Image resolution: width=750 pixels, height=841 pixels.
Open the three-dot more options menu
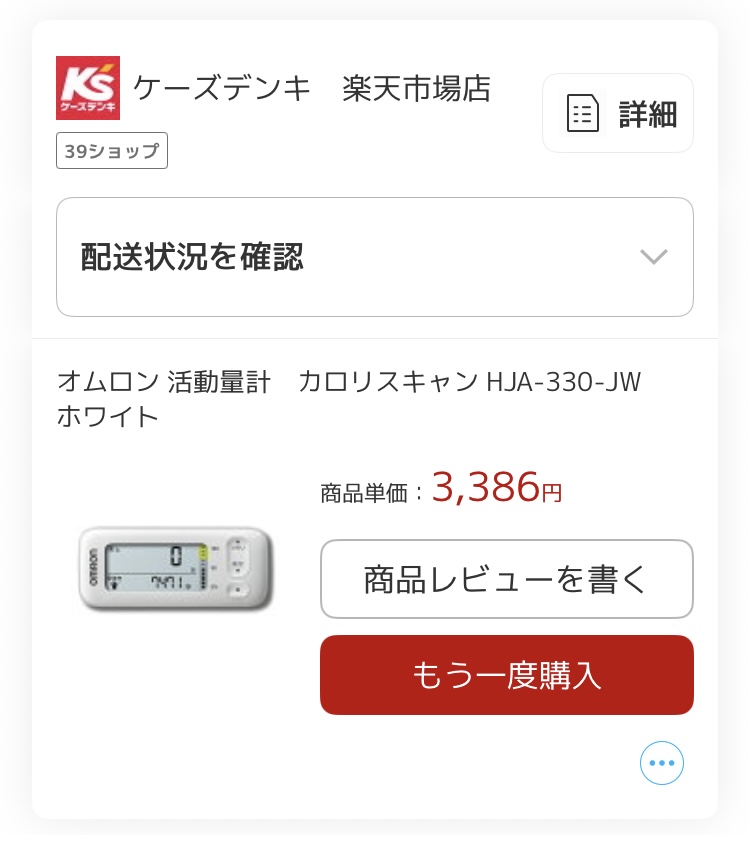point(661,763)
